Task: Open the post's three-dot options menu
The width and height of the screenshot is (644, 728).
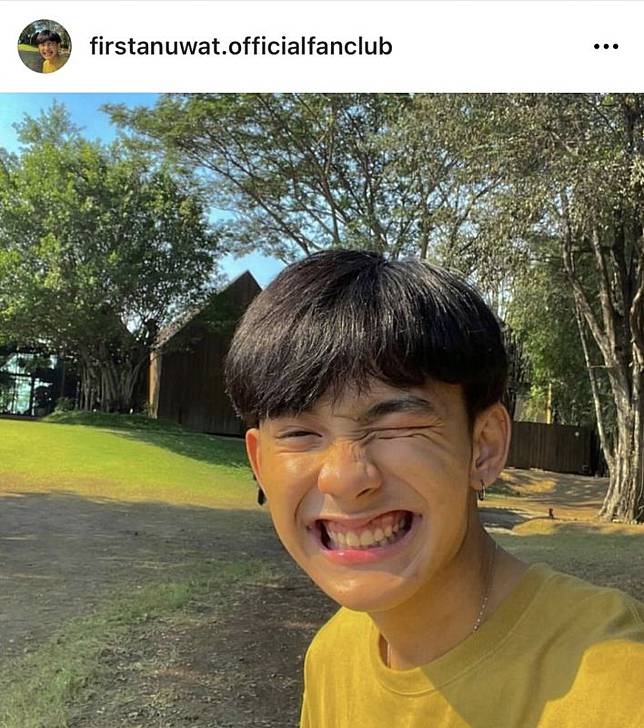Action: [606, 46]
